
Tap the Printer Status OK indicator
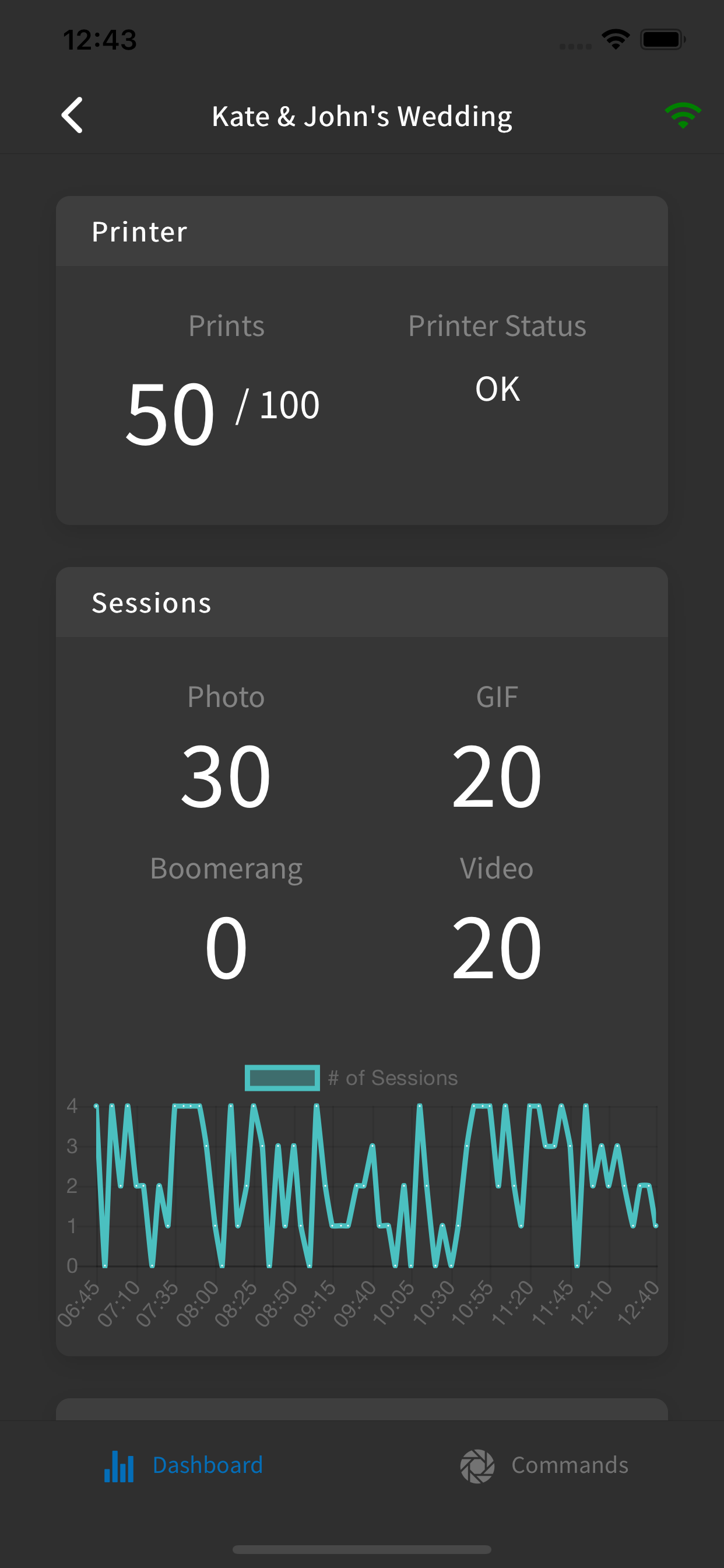[497, 390]
